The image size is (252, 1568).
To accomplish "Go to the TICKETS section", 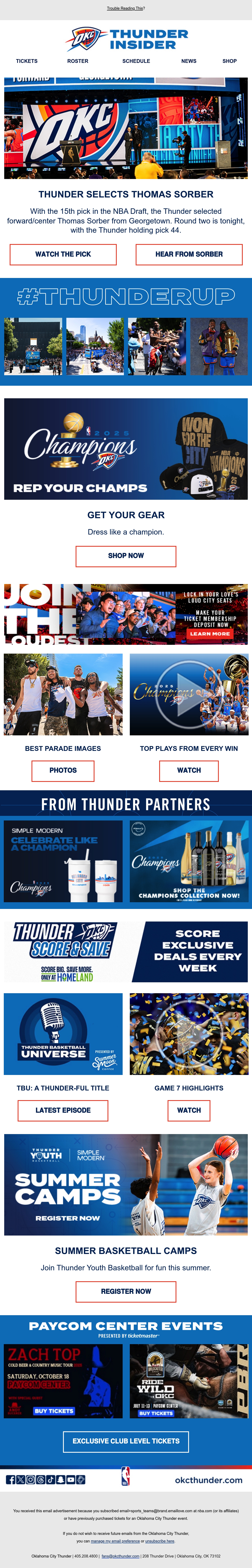I will pos(27,61).
